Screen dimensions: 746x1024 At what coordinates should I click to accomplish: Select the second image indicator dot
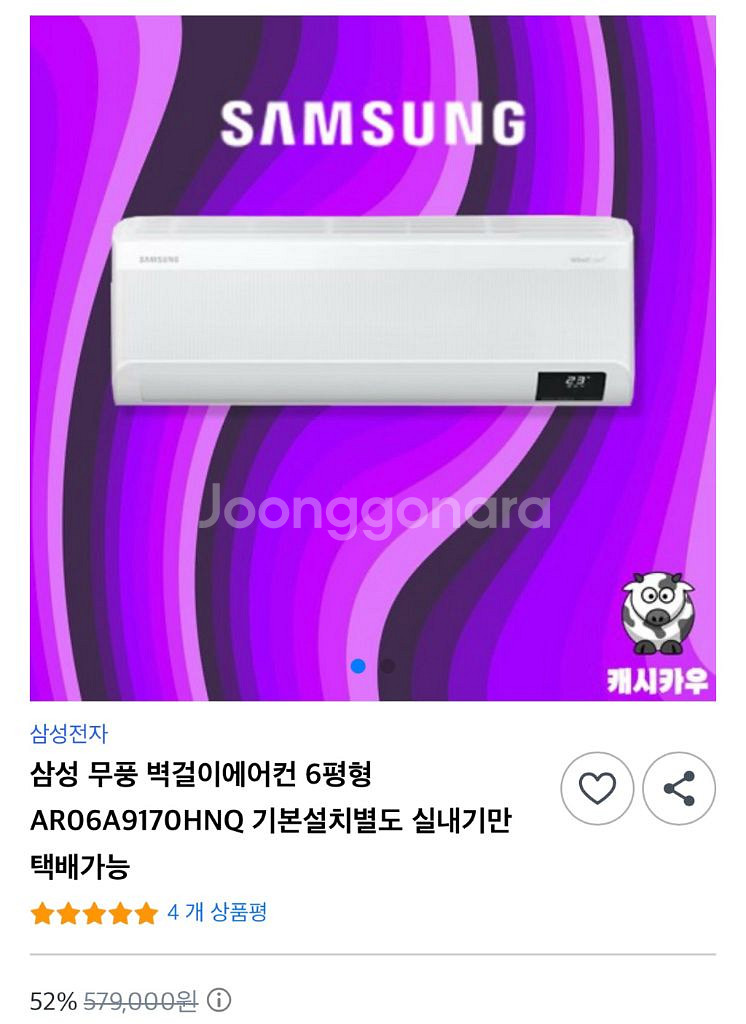click(x=387, y=666)
